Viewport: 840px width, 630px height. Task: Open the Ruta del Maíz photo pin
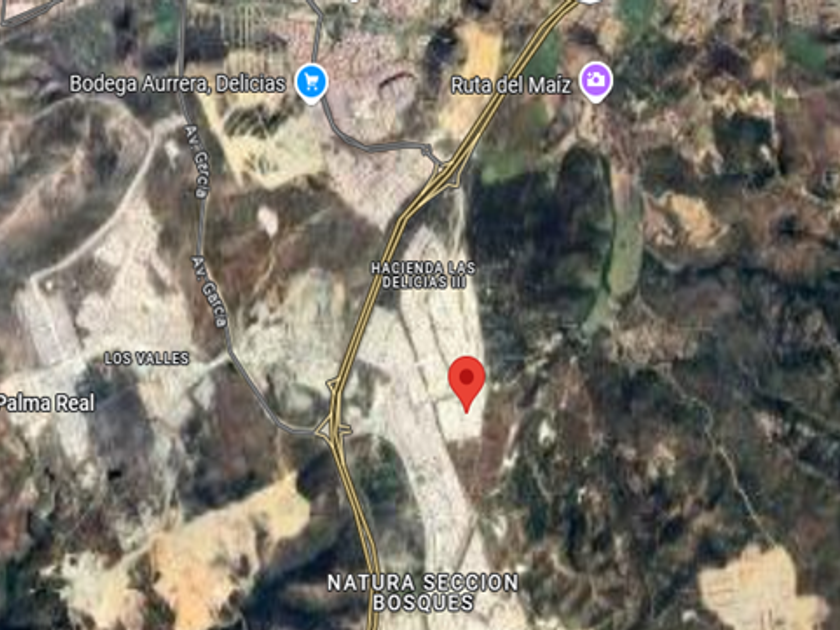click(596, 82)
